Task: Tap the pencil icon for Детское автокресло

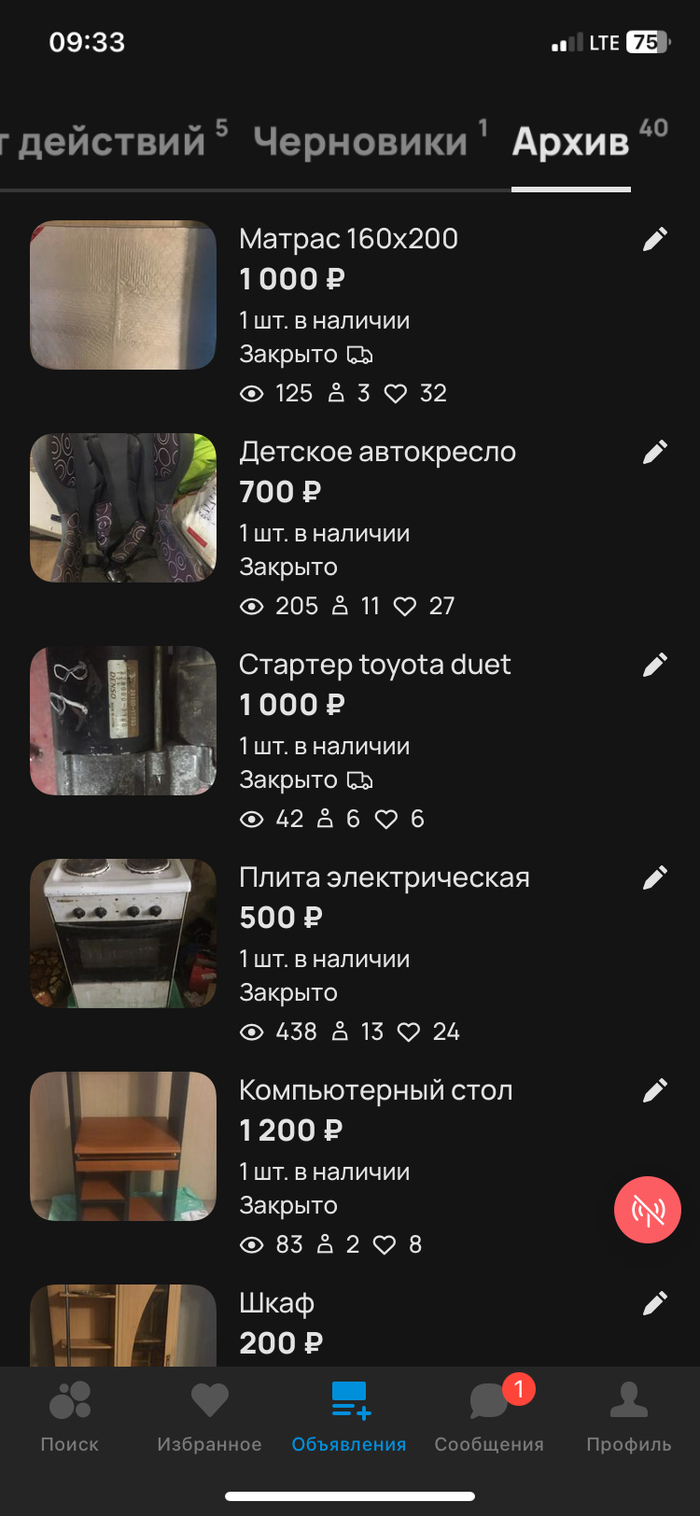Action: (655, 452)
